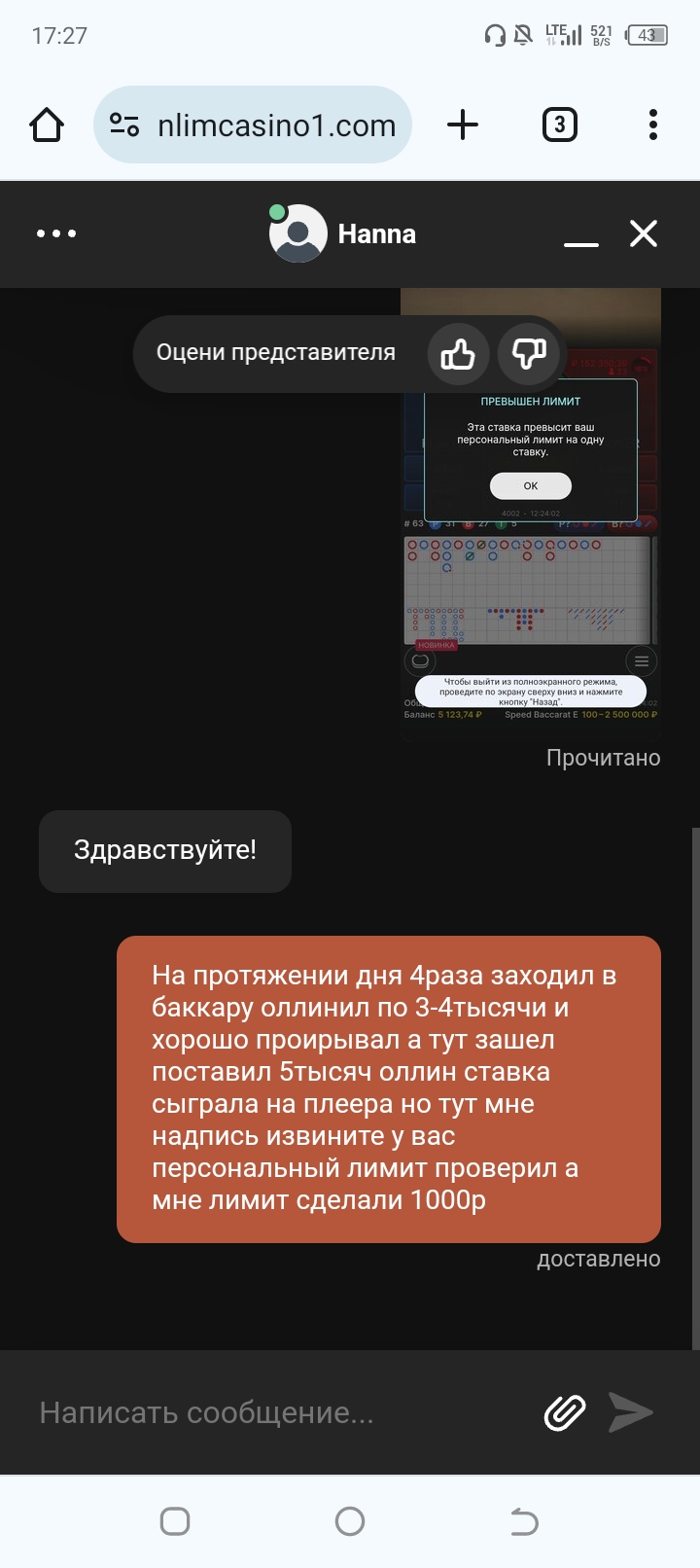The image size is (700, 1568).
Task: Focus the "Написать сообщение" message field
Action: click(x=282, y=1412)
